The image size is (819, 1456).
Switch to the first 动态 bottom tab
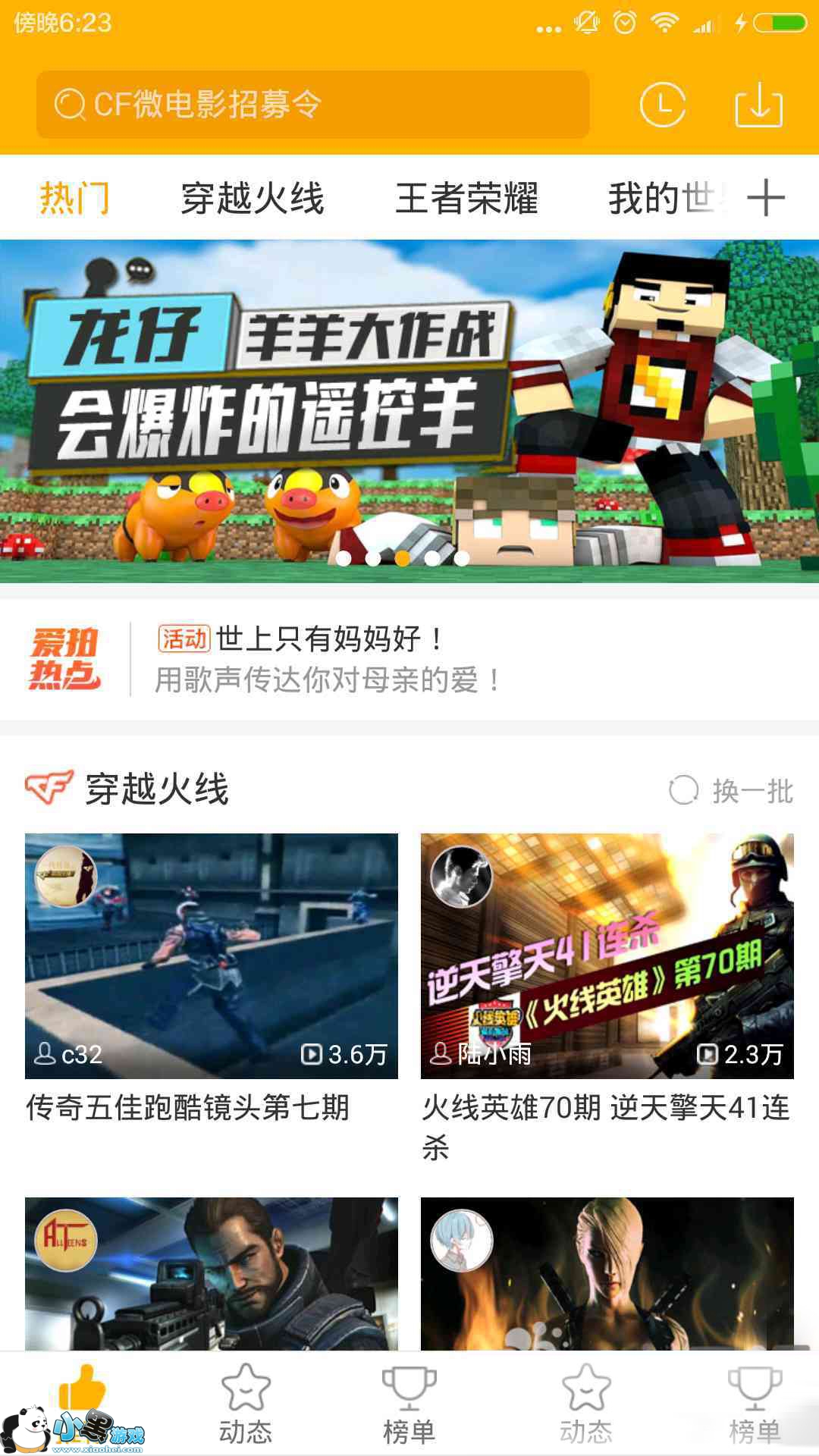tap(245, 1404)
